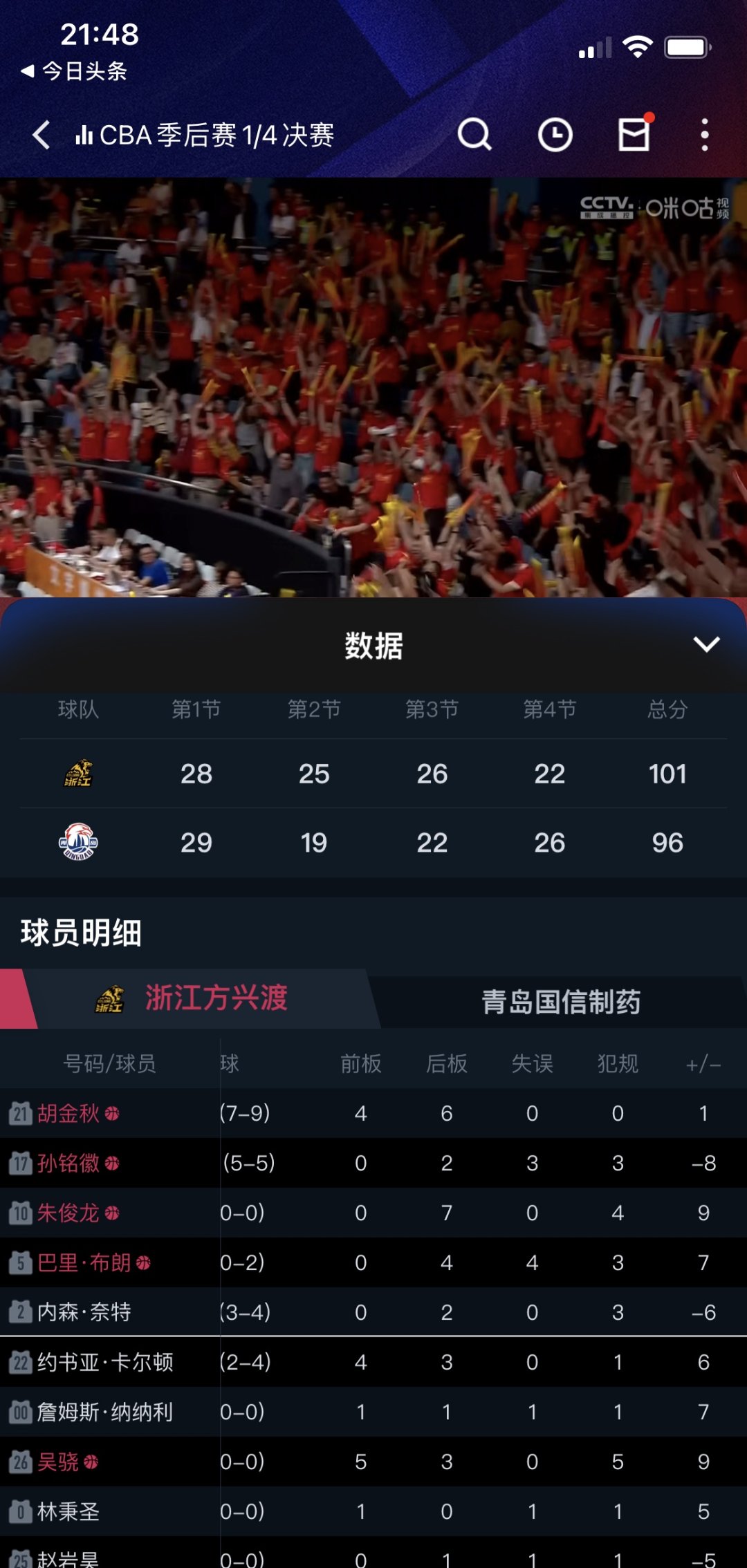Viewport: 747px width, 1568px height.
Task: Tap the live game video
Action: coord(373,387)
